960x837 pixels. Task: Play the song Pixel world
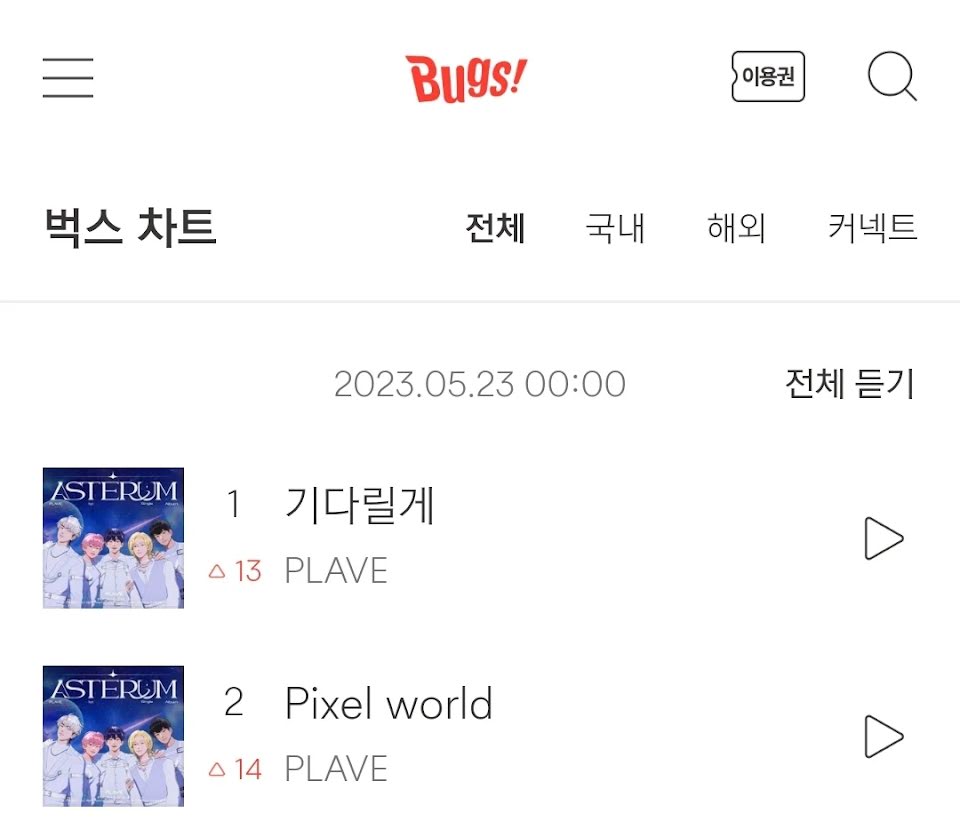883,736
